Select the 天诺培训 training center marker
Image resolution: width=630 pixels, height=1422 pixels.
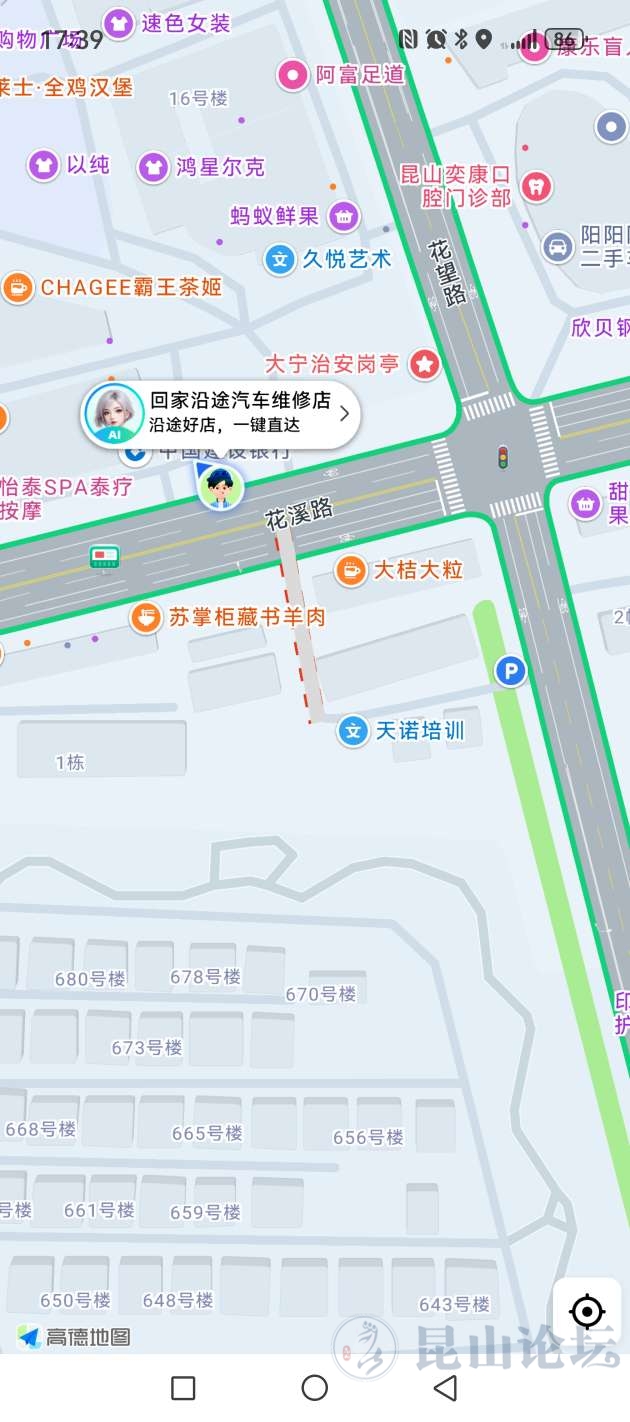[x=353, y=731]
